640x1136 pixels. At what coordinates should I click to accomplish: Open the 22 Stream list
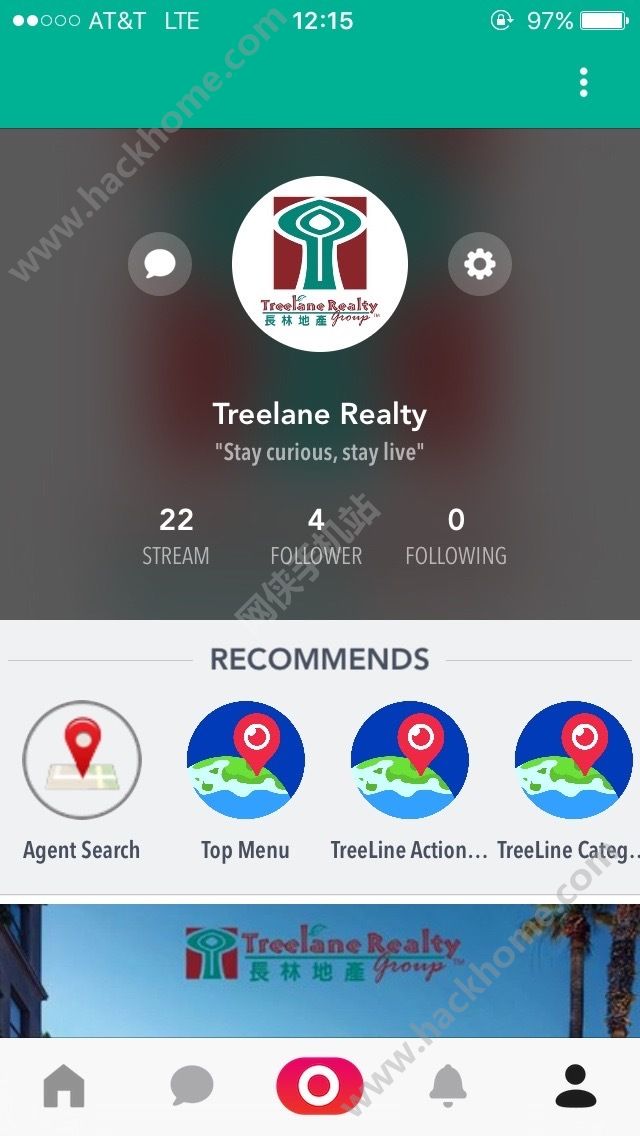(x=175, y=536)
